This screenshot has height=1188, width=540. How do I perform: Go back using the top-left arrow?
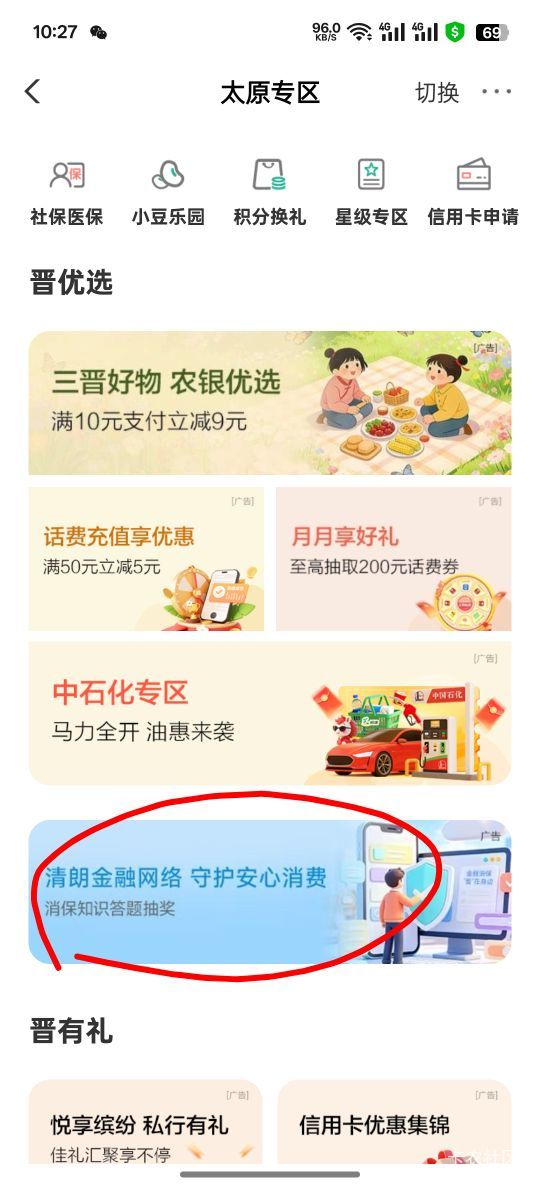click(x=32, y=92)
